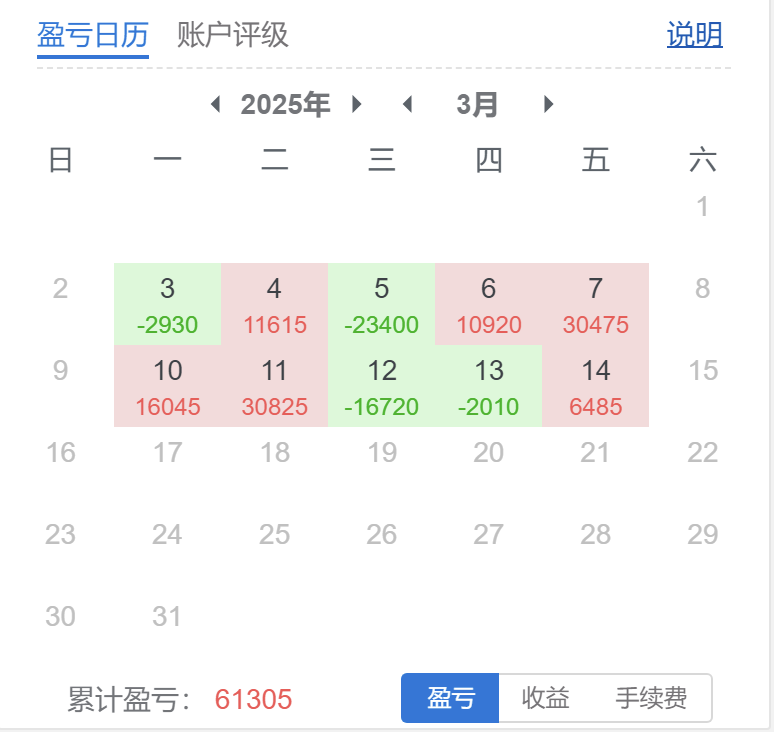
Task: View March 11 showing 30825
Action: pos(274,386)
